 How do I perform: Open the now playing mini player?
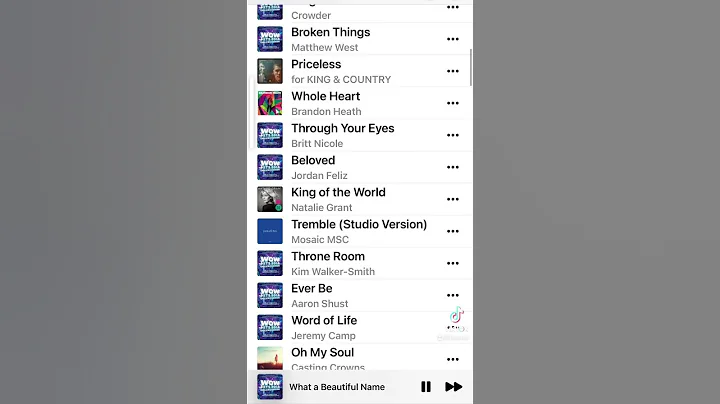pos(335,387)
